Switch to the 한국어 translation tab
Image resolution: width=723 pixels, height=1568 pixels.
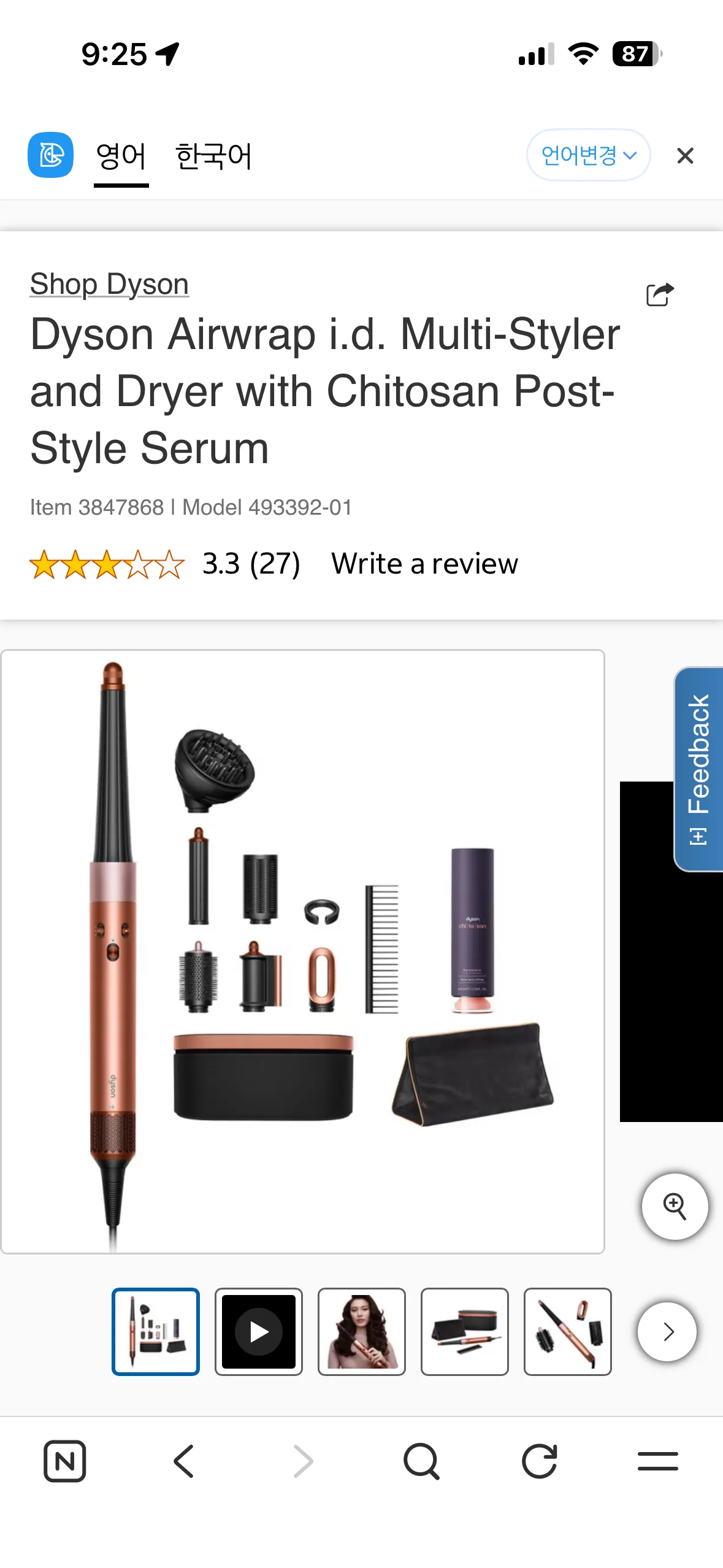(213, 156)
